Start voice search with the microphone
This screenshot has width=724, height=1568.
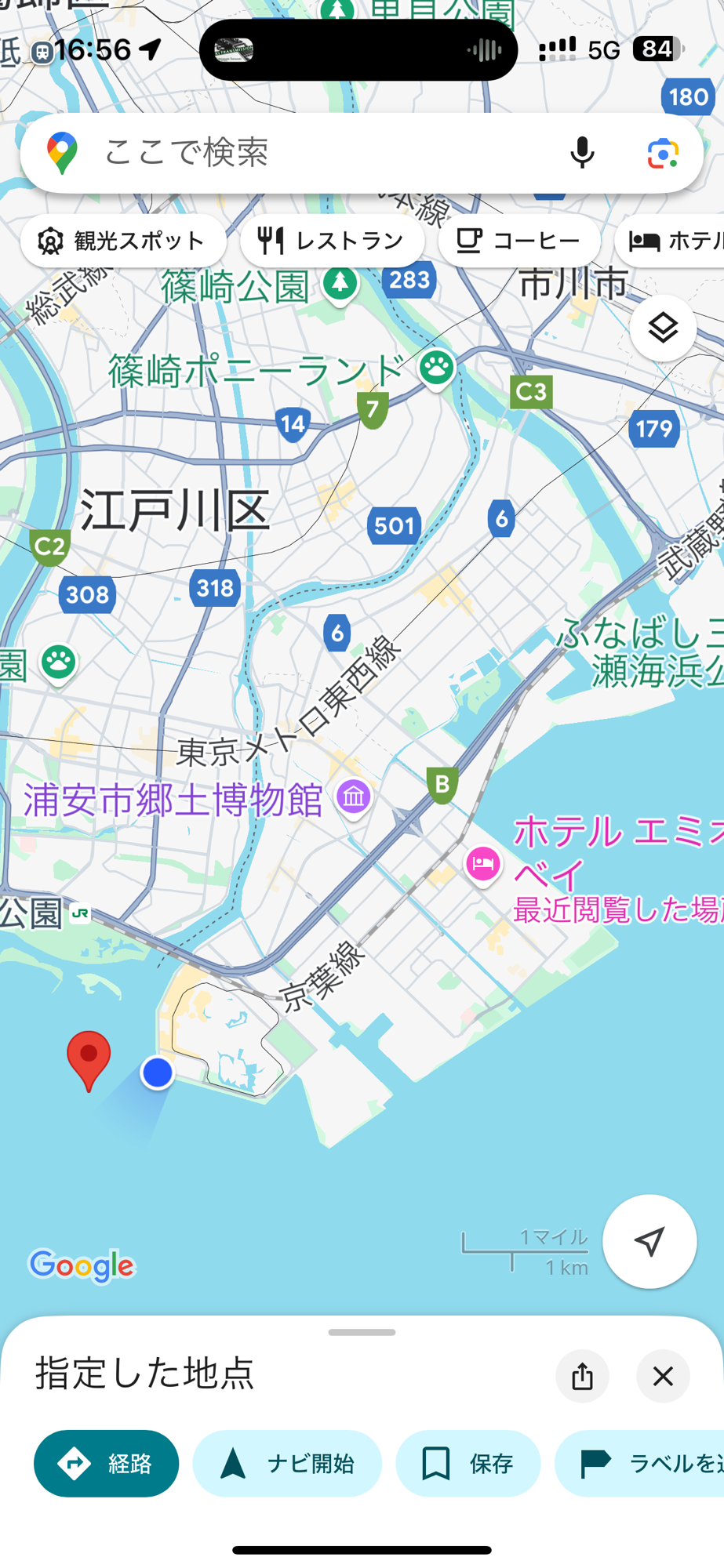tap(582, 153)
